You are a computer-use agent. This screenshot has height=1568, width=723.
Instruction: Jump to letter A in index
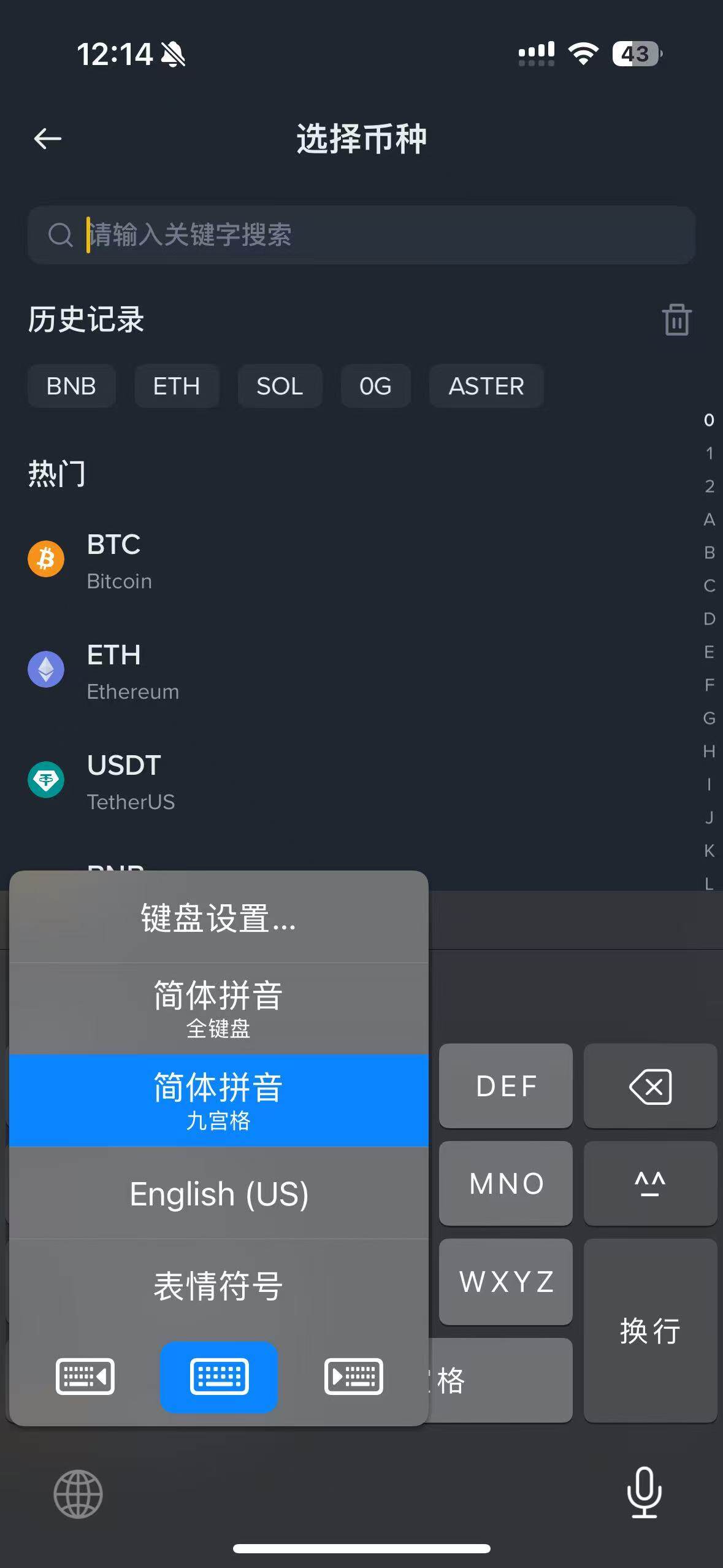709,520
